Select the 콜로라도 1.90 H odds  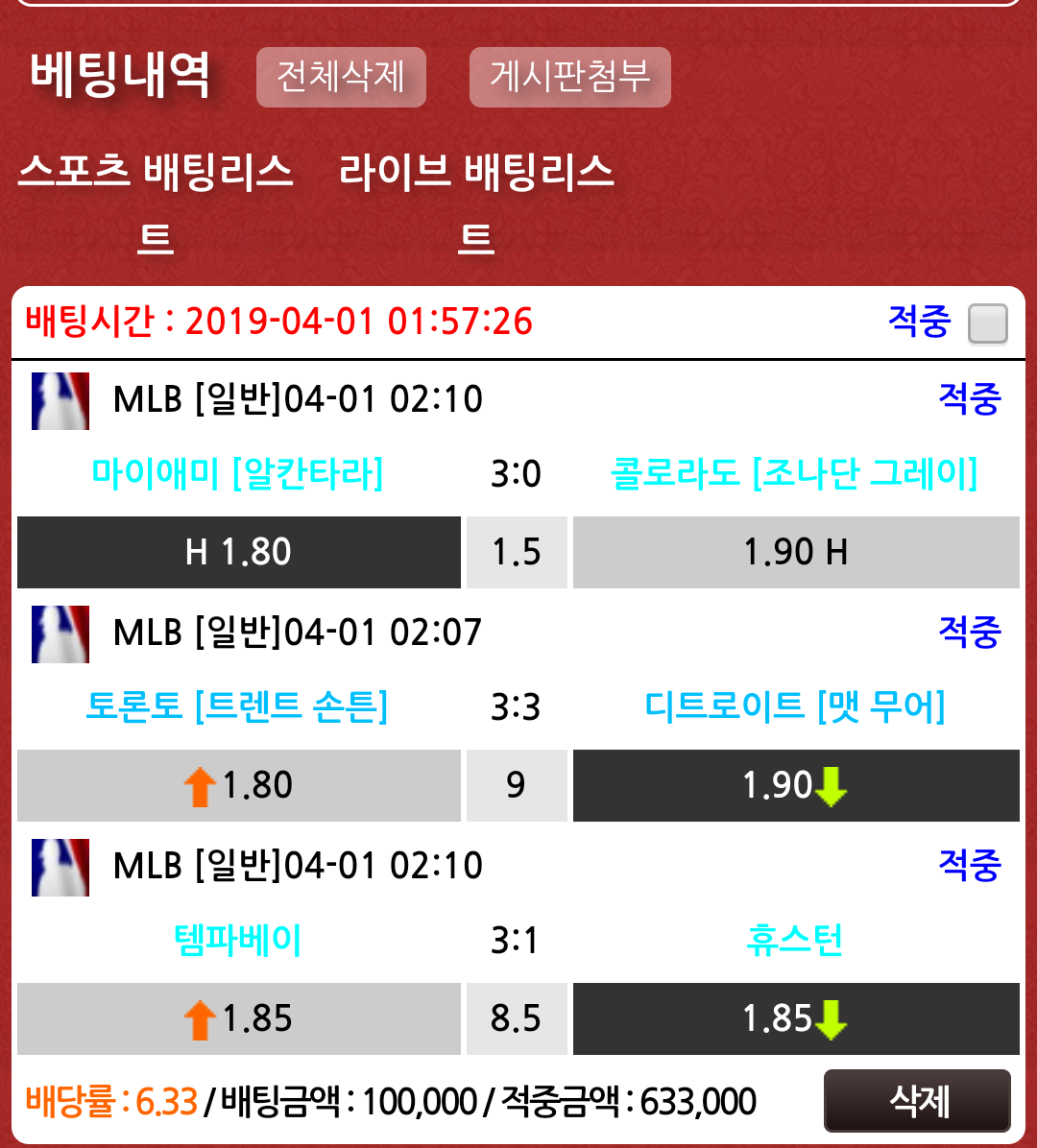tap(796, 552)
